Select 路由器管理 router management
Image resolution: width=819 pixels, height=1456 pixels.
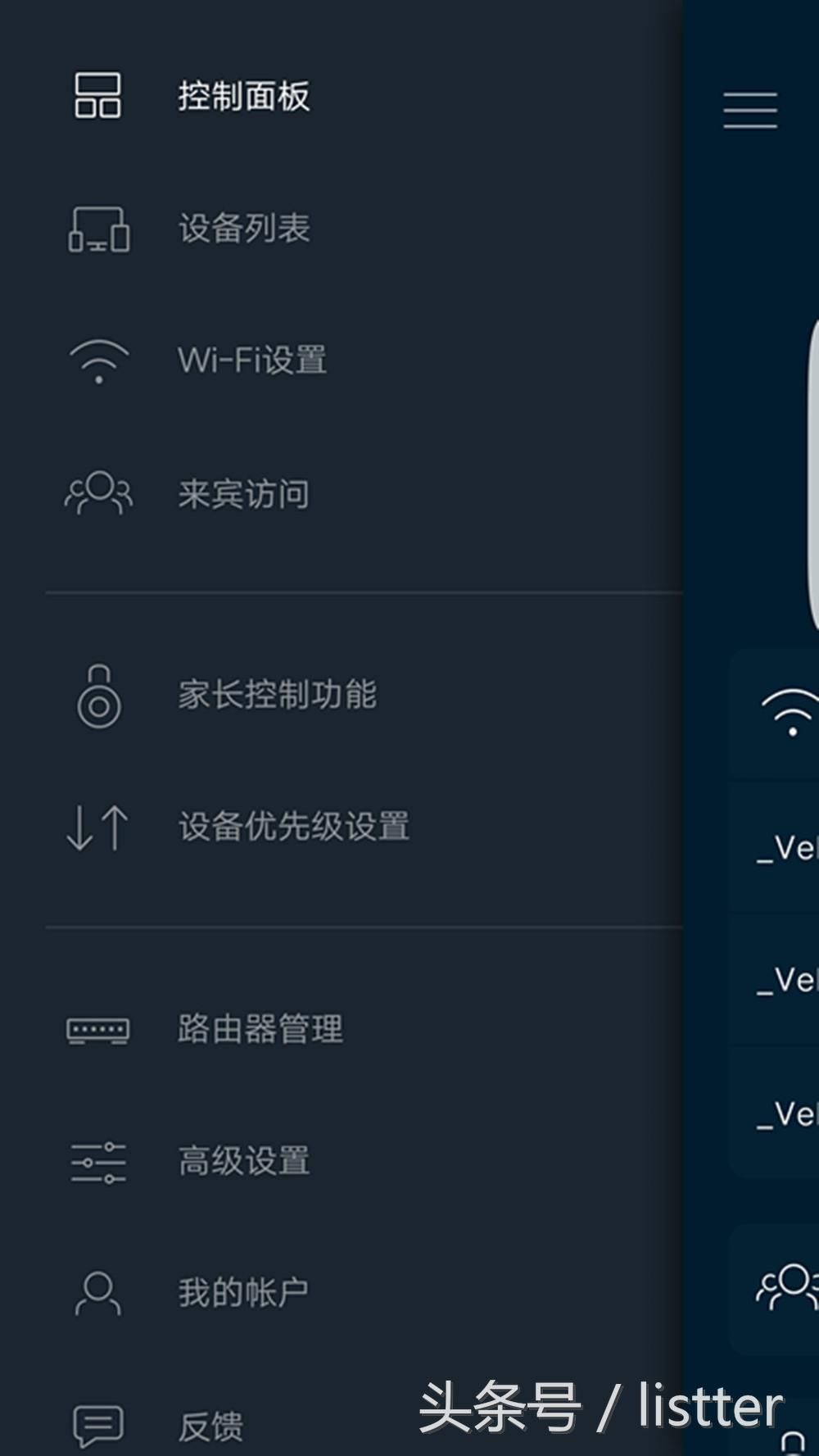click(x=260, y=1029)
